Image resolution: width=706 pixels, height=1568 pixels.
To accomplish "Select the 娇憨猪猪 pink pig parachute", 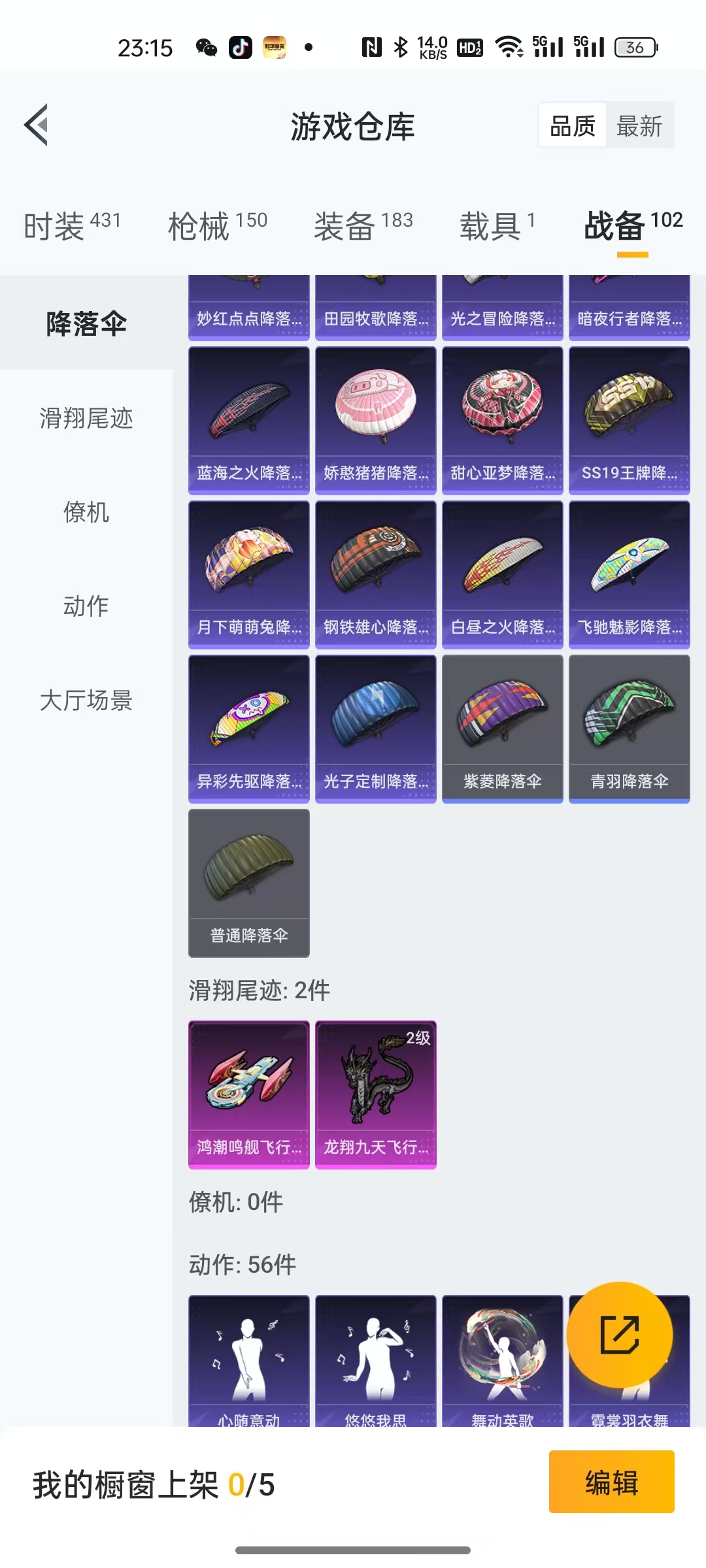I will pos(375,418).
